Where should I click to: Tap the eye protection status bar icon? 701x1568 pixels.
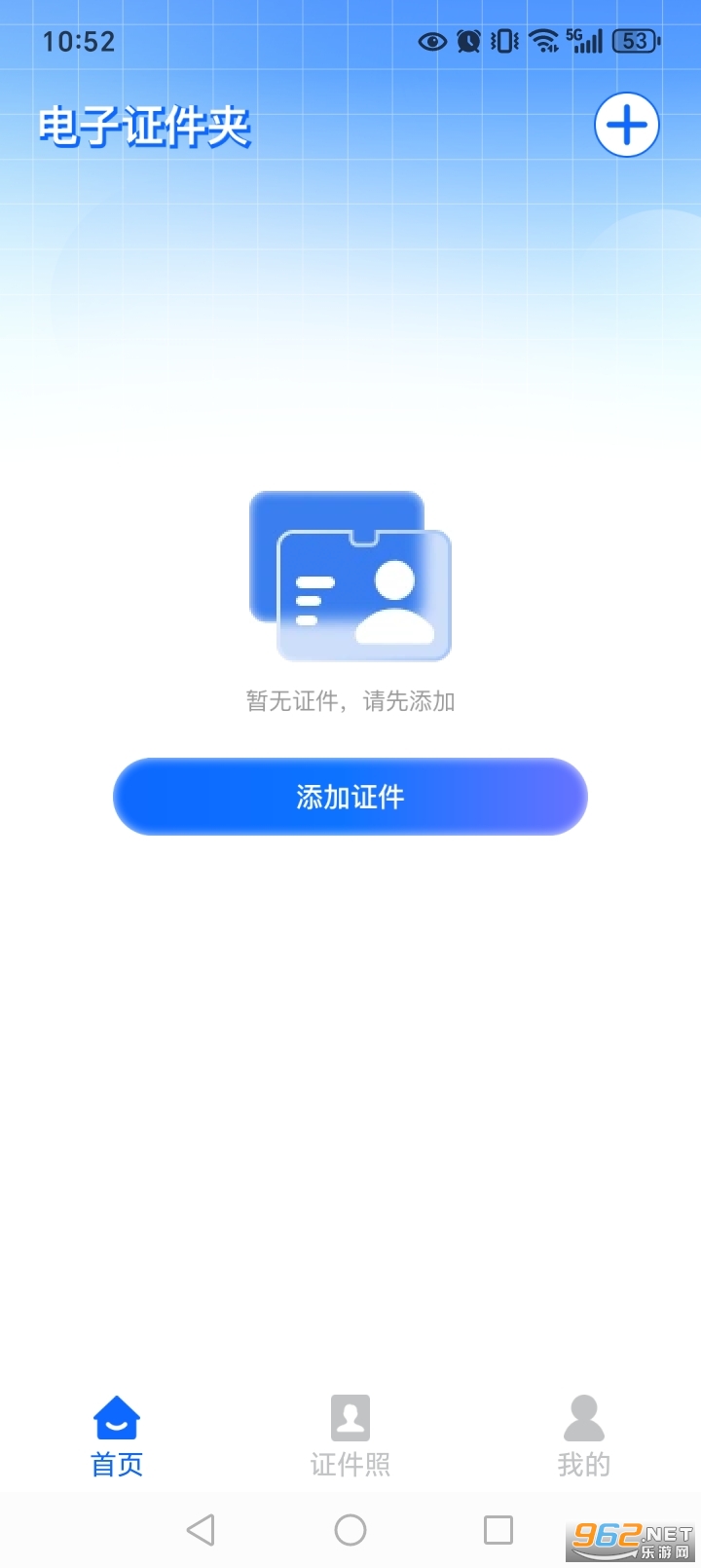tap(432, 41)
